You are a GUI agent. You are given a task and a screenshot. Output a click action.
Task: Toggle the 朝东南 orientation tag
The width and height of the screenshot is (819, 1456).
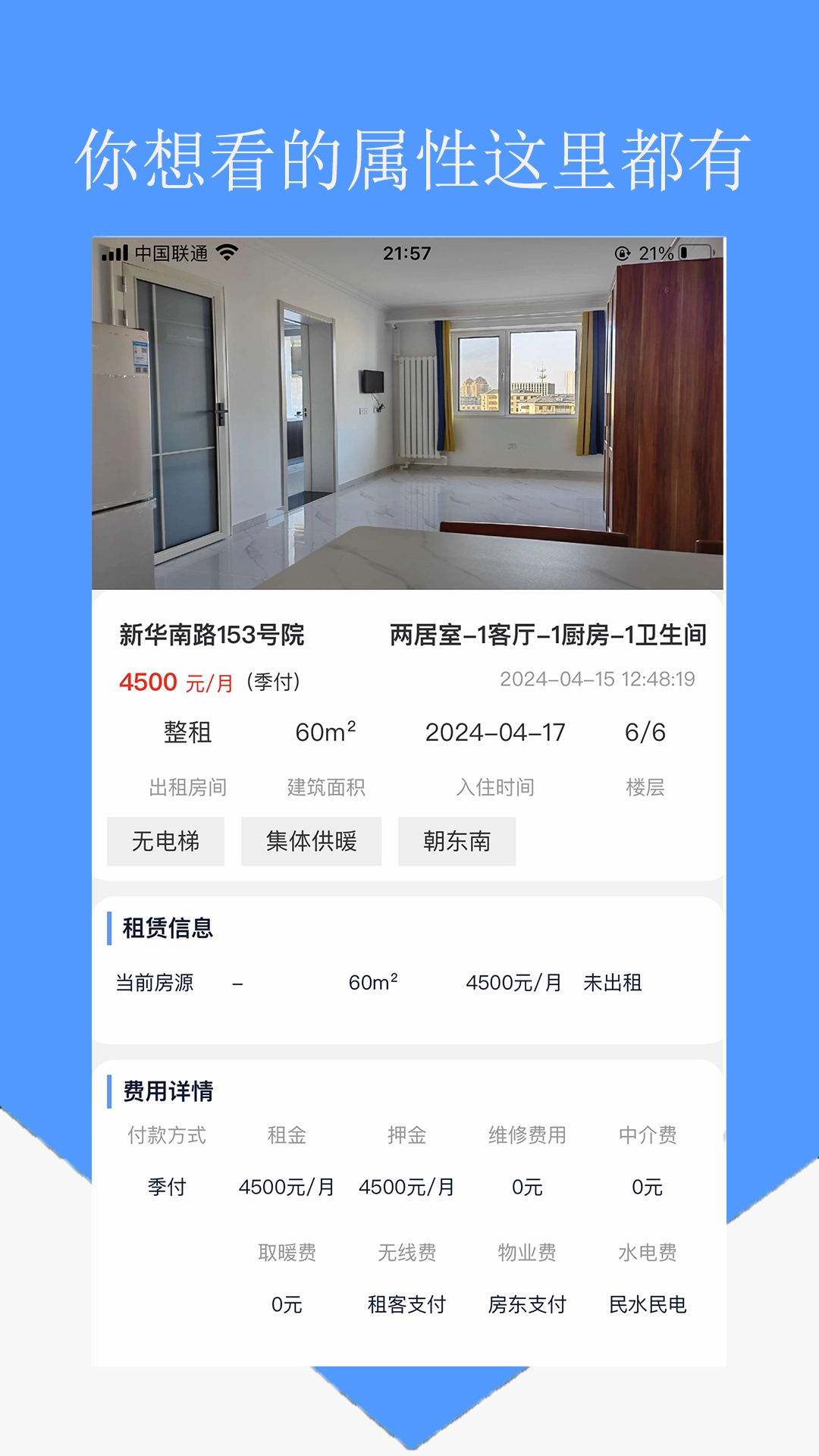click(x=457, y=840)
